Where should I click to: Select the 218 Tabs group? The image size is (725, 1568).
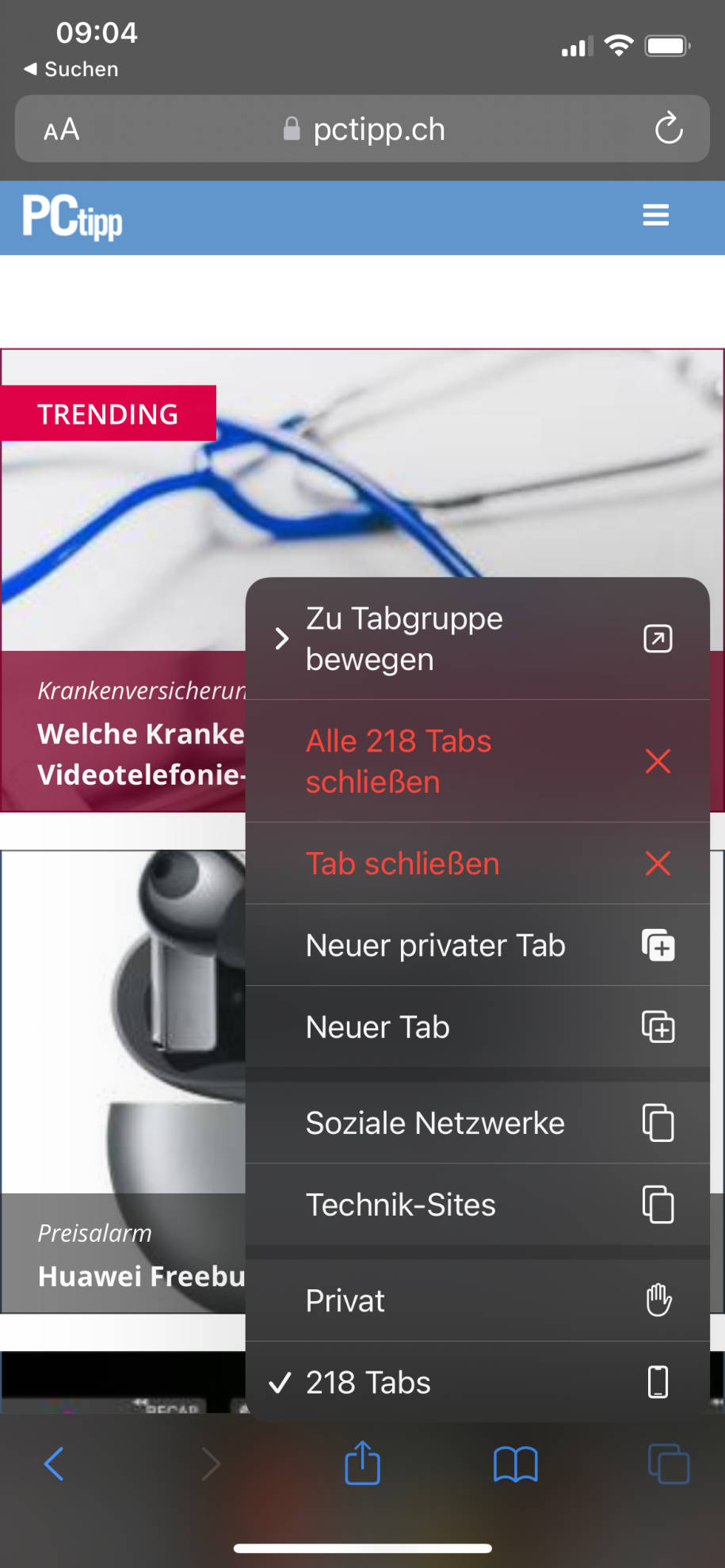[x=475, y=1383]
